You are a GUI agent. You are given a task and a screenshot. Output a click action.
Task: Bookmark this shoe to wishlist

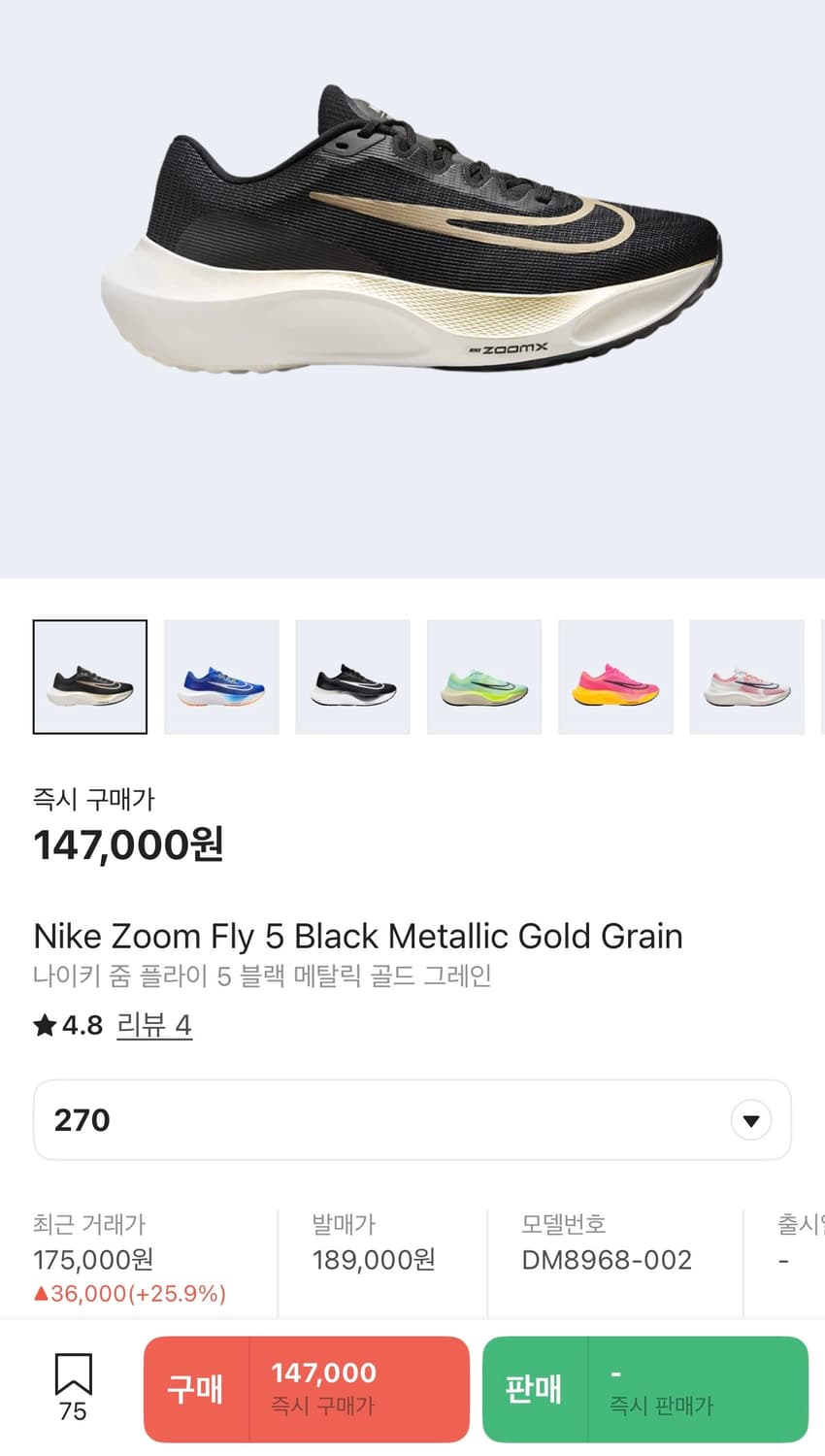pyautogui.click(x=73, y=1387)
